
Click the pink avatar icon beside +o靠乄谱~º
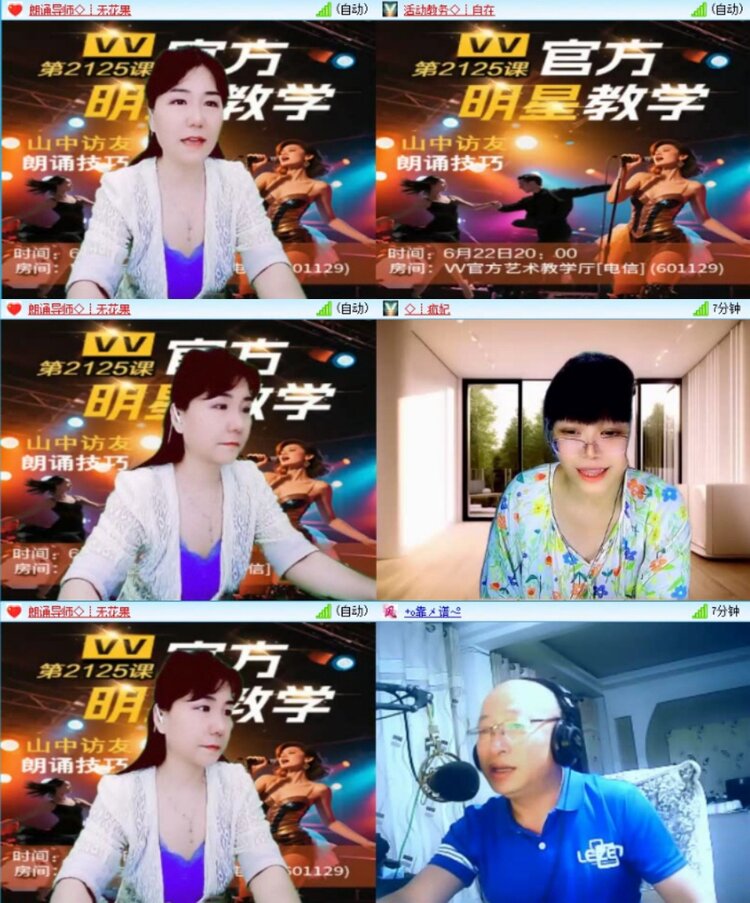388,611
